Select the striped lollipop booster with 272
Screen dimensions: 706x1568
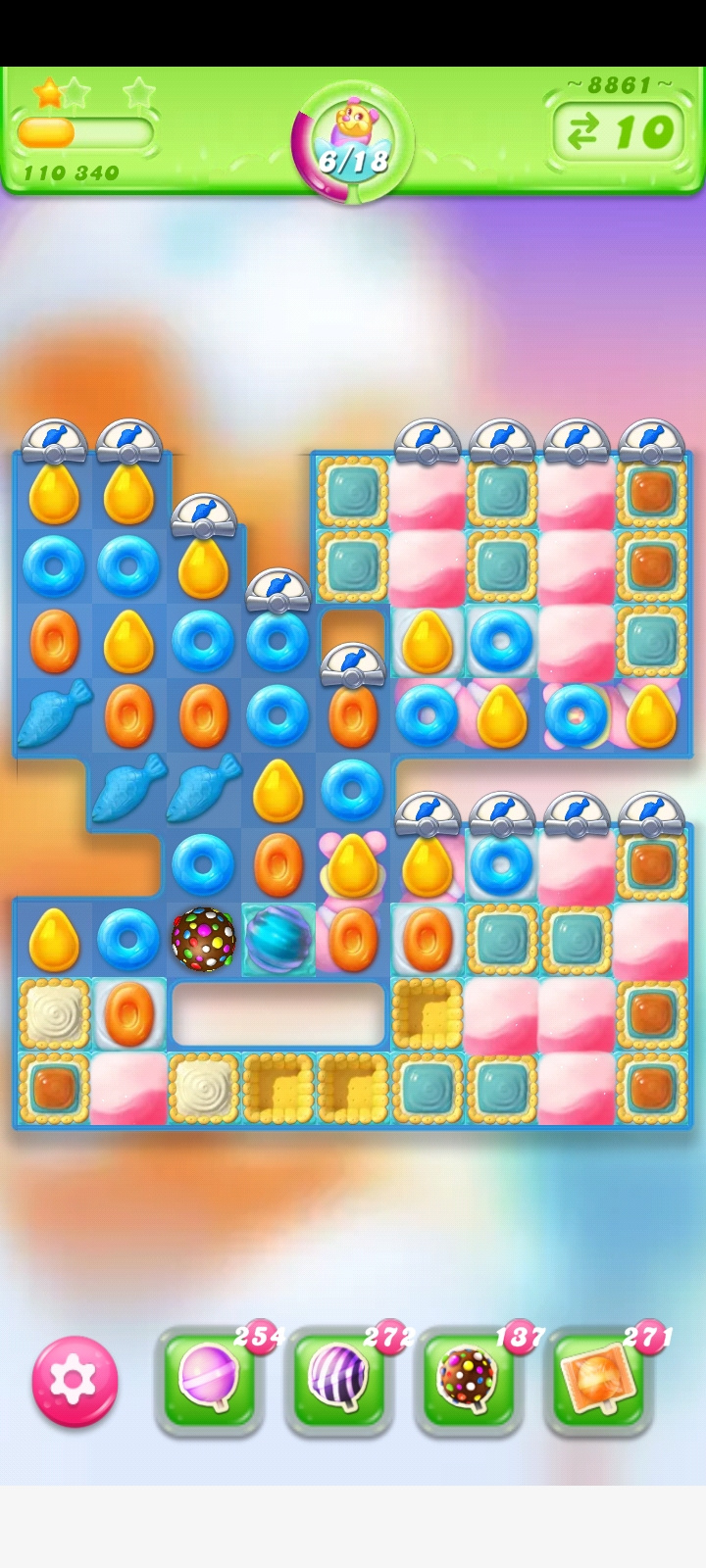338,1380
